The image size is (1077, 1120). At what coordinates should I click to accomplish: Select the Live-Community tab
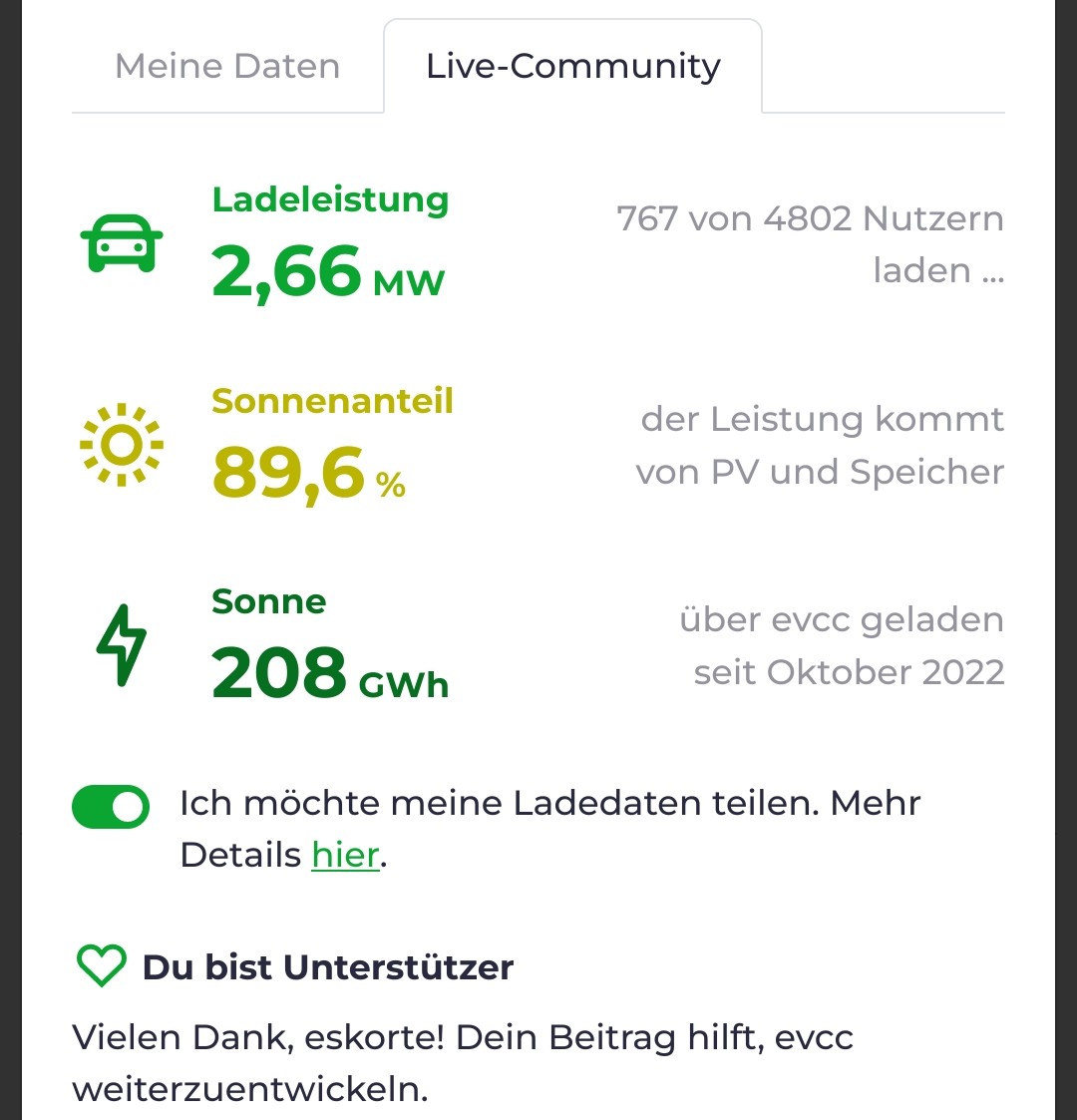[x=572, y=67]
